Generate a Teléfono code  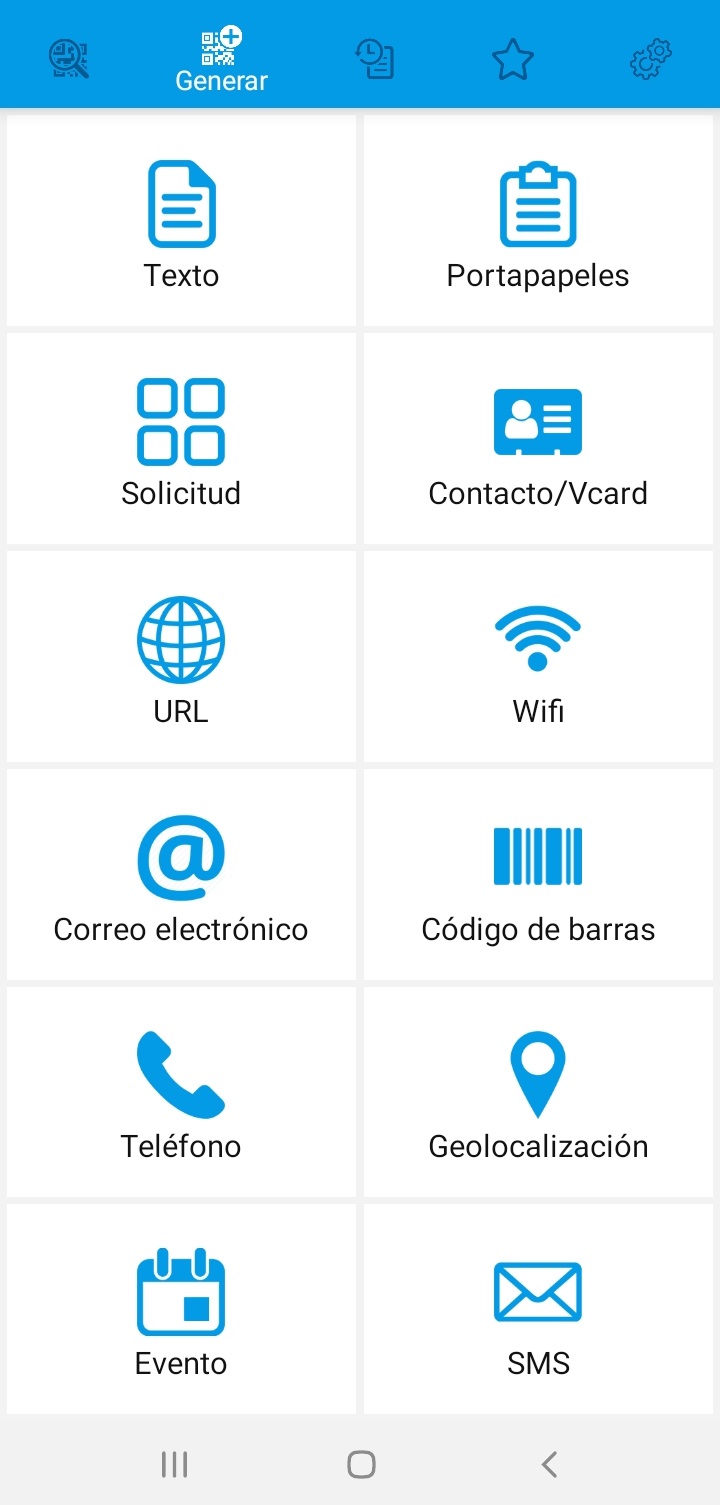click(x=181, y=1092)
